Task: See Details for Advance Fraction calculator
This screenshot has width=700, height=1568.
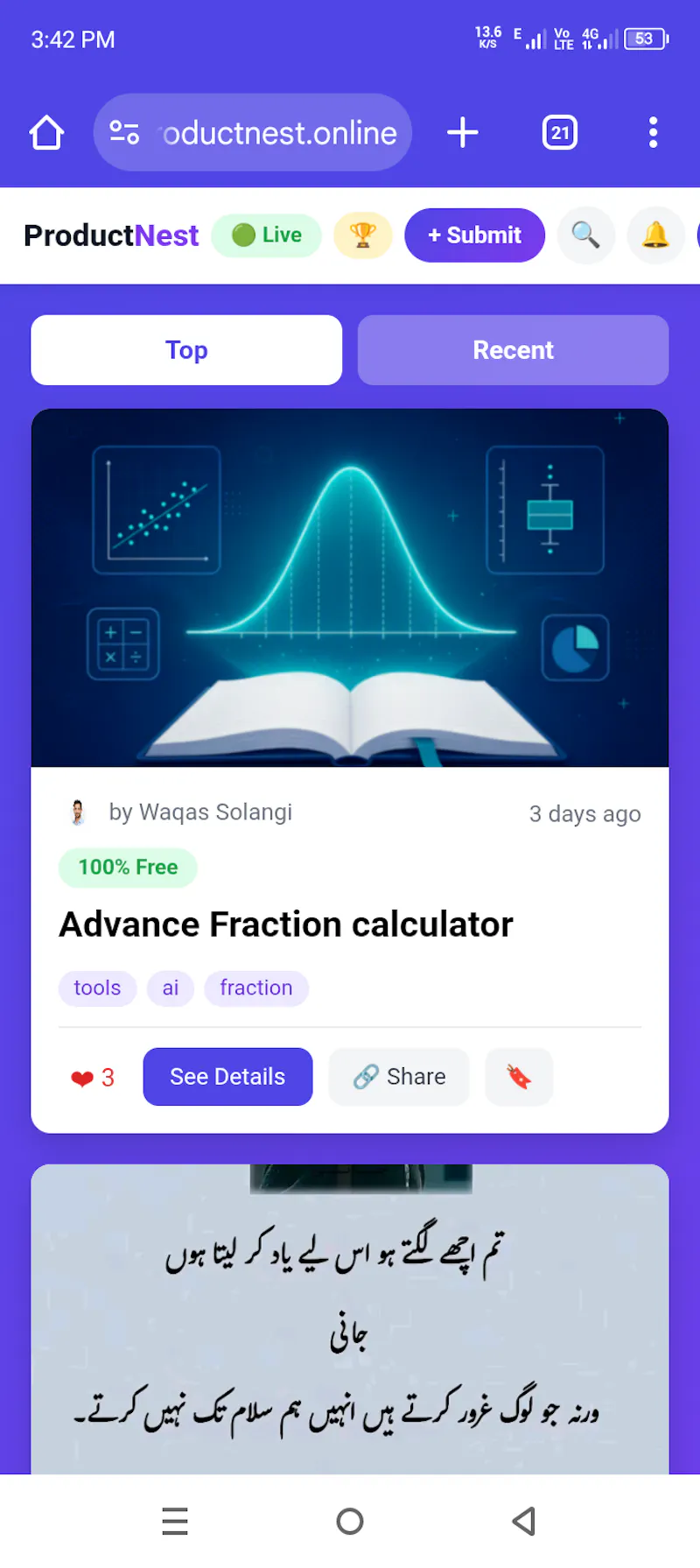Action: click(x=227, y=1077)
